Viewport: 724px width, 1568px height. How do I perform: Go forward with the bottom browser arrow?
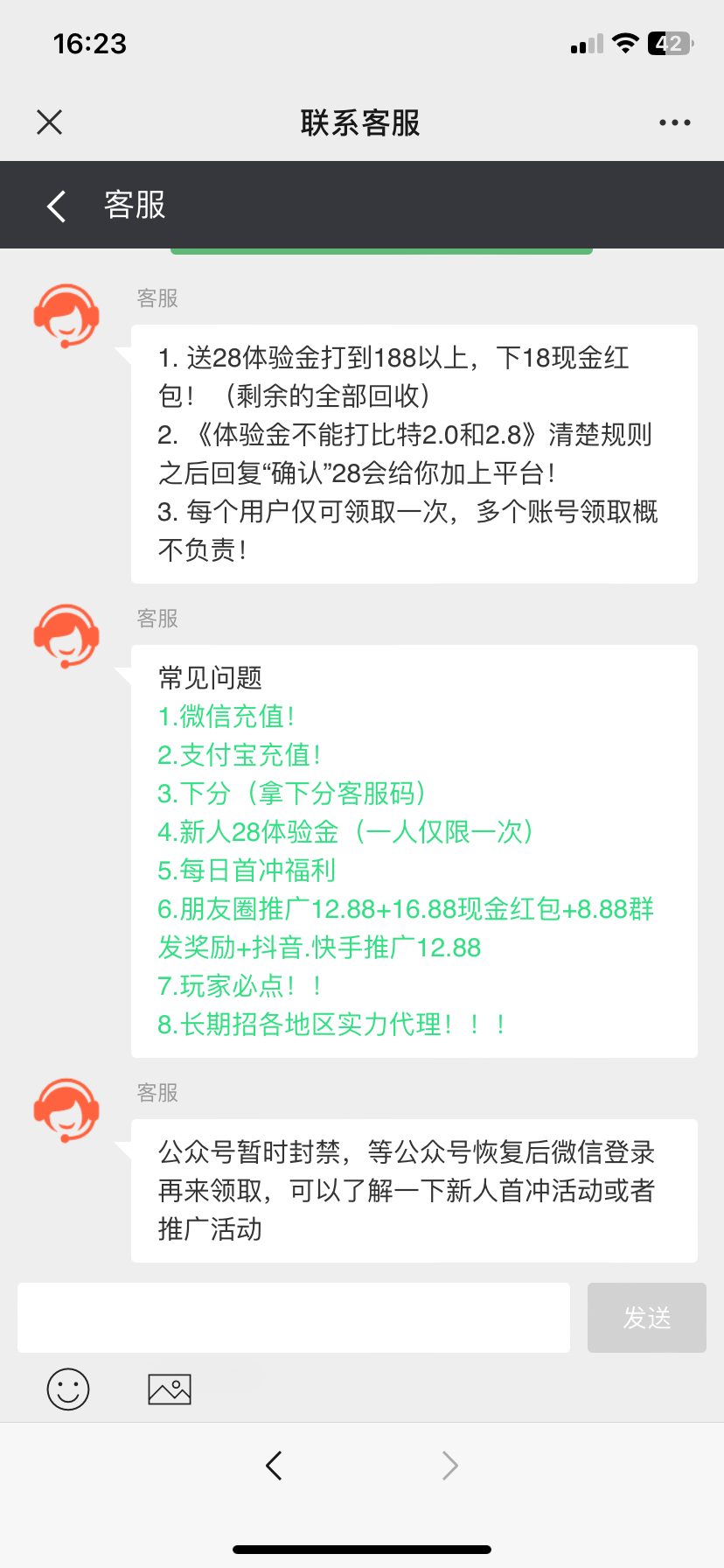pos(450,1465)
